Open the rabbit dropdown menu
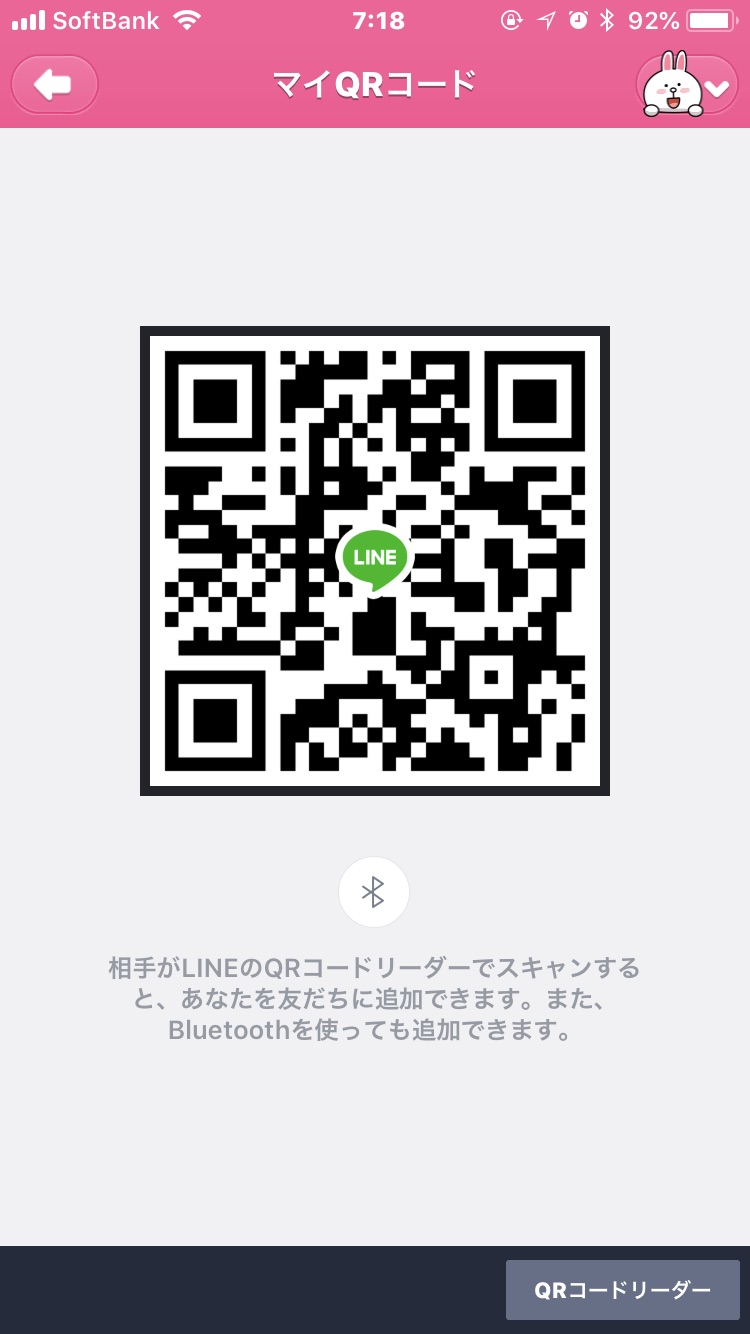 coord(687,86)
